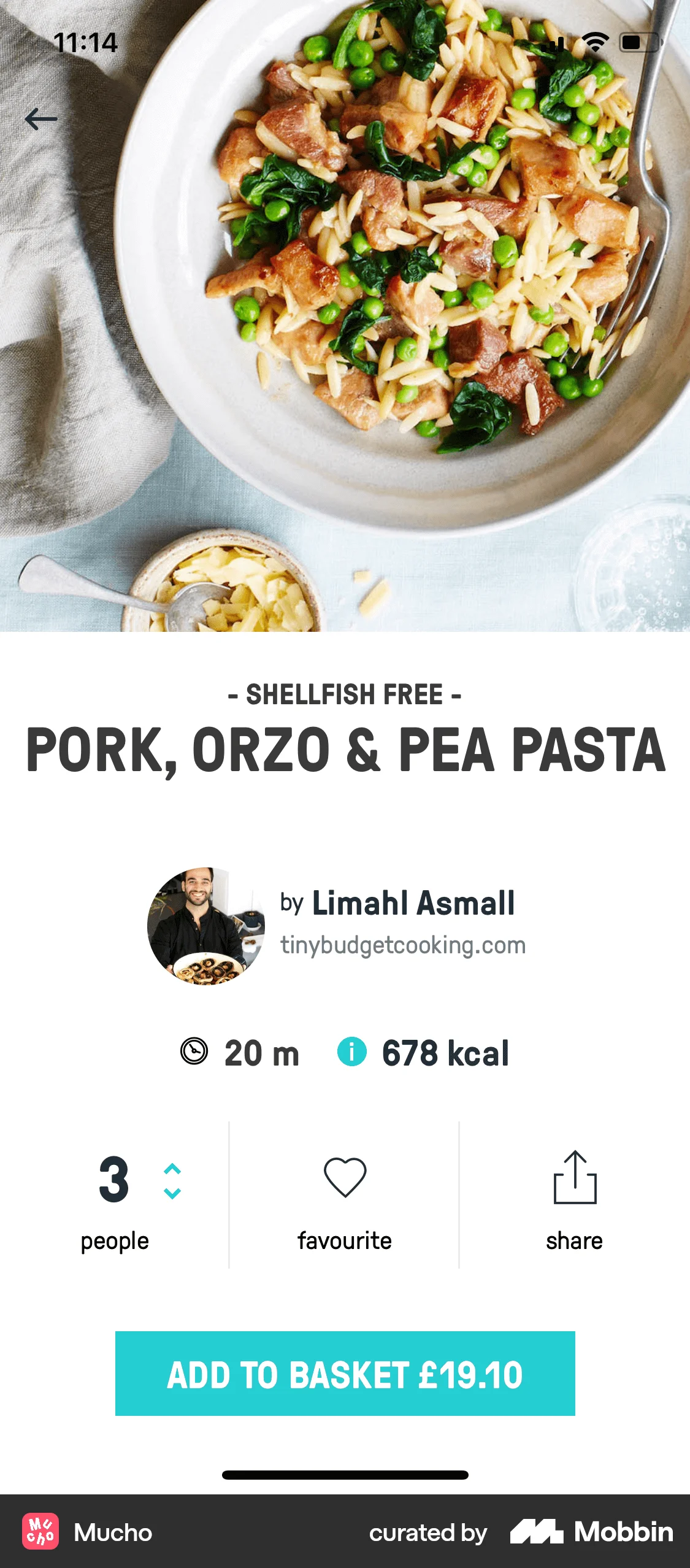690x1568 pixels.
Task: Click the back arrow to return
Action: pos(40,117)
